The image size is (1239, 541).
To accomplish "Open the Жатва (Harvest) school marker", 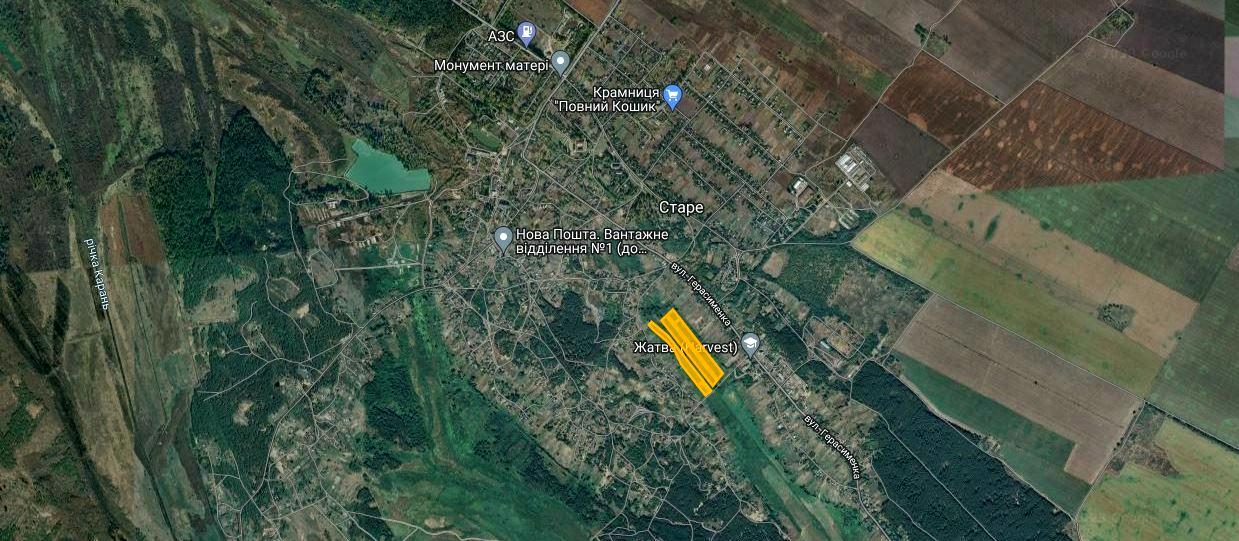I will [x=750, y=344].
